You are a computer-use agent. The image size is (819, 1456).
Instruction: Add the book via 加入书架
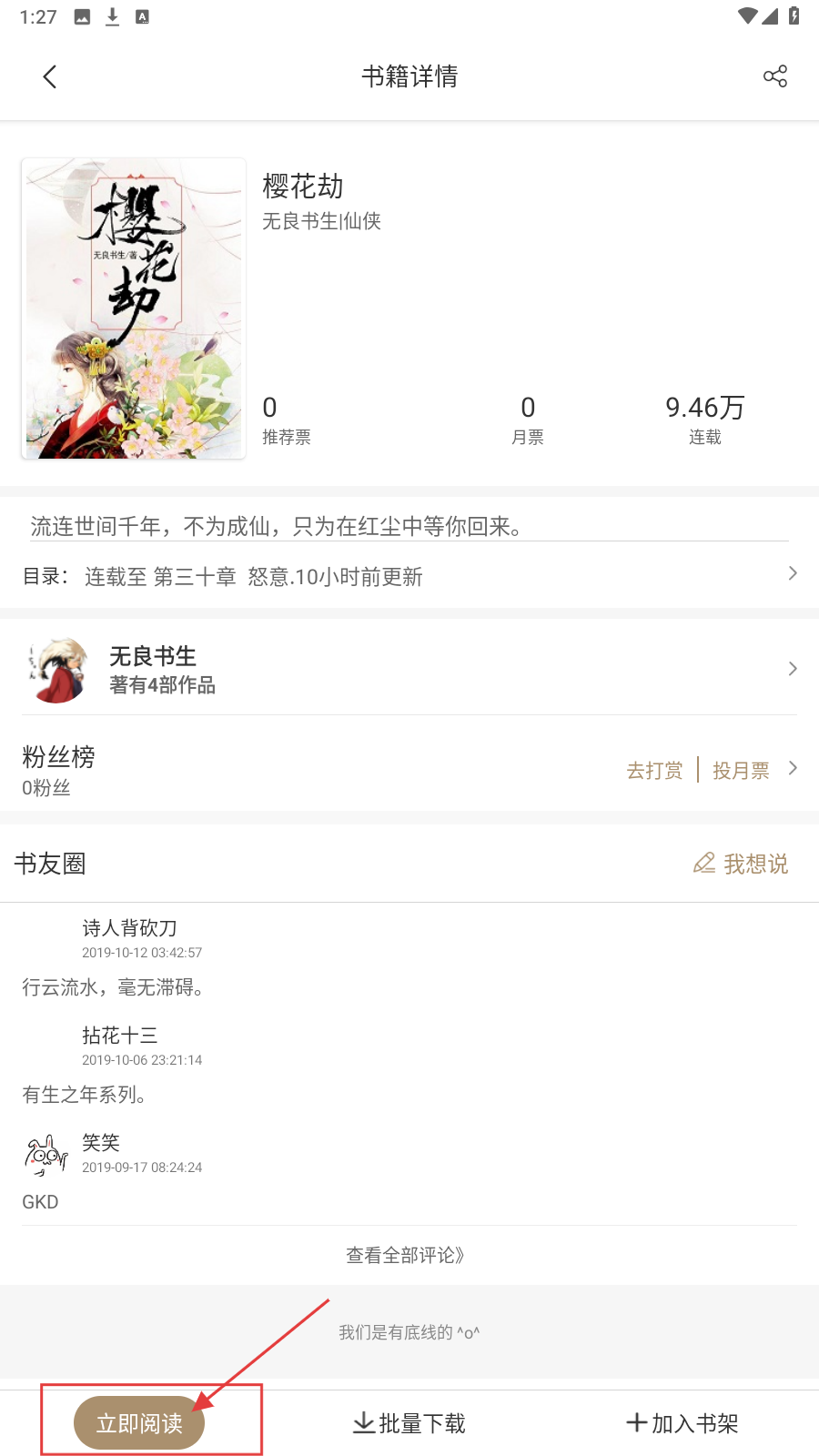[682, 1423]
